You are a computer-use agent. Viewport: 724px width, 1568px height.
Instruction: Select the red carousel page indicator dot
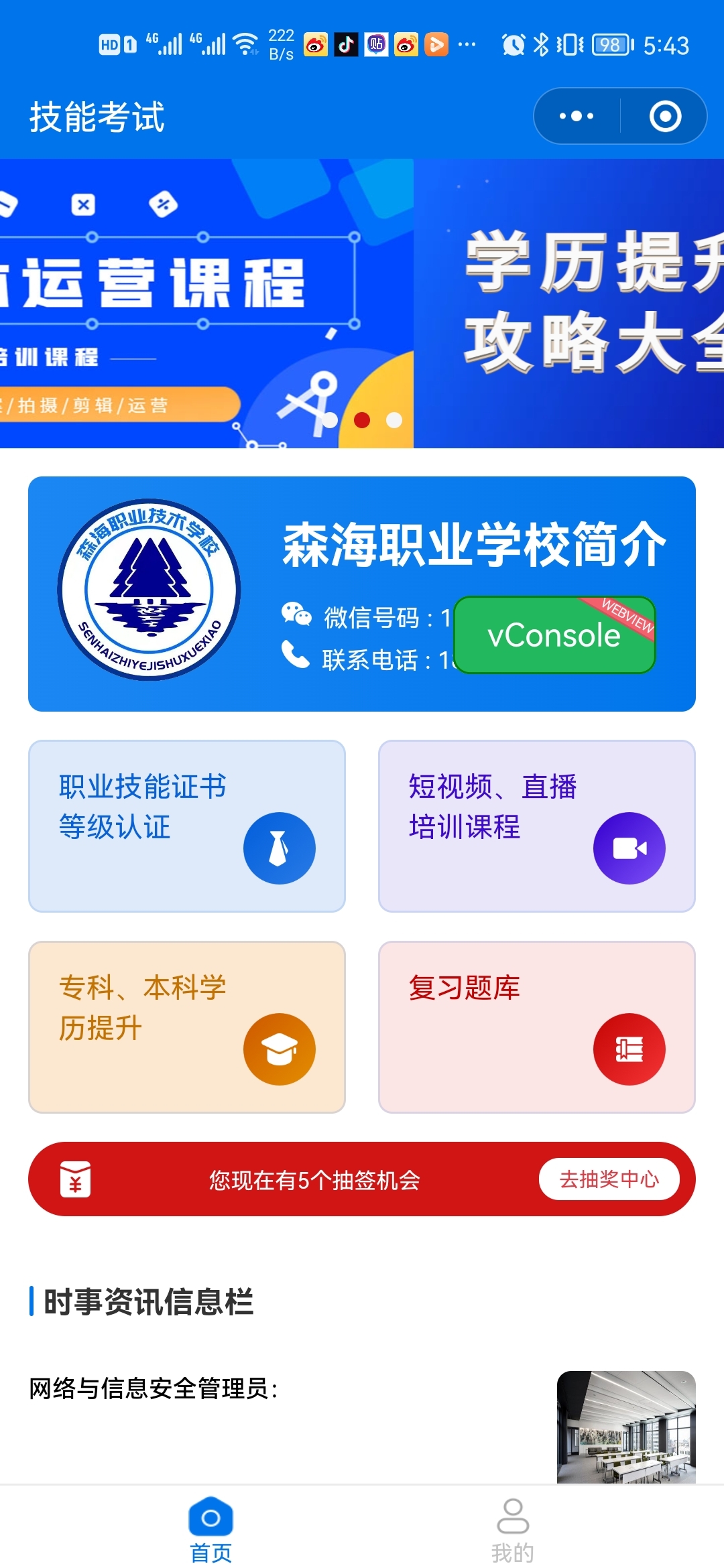click(362, 420)
